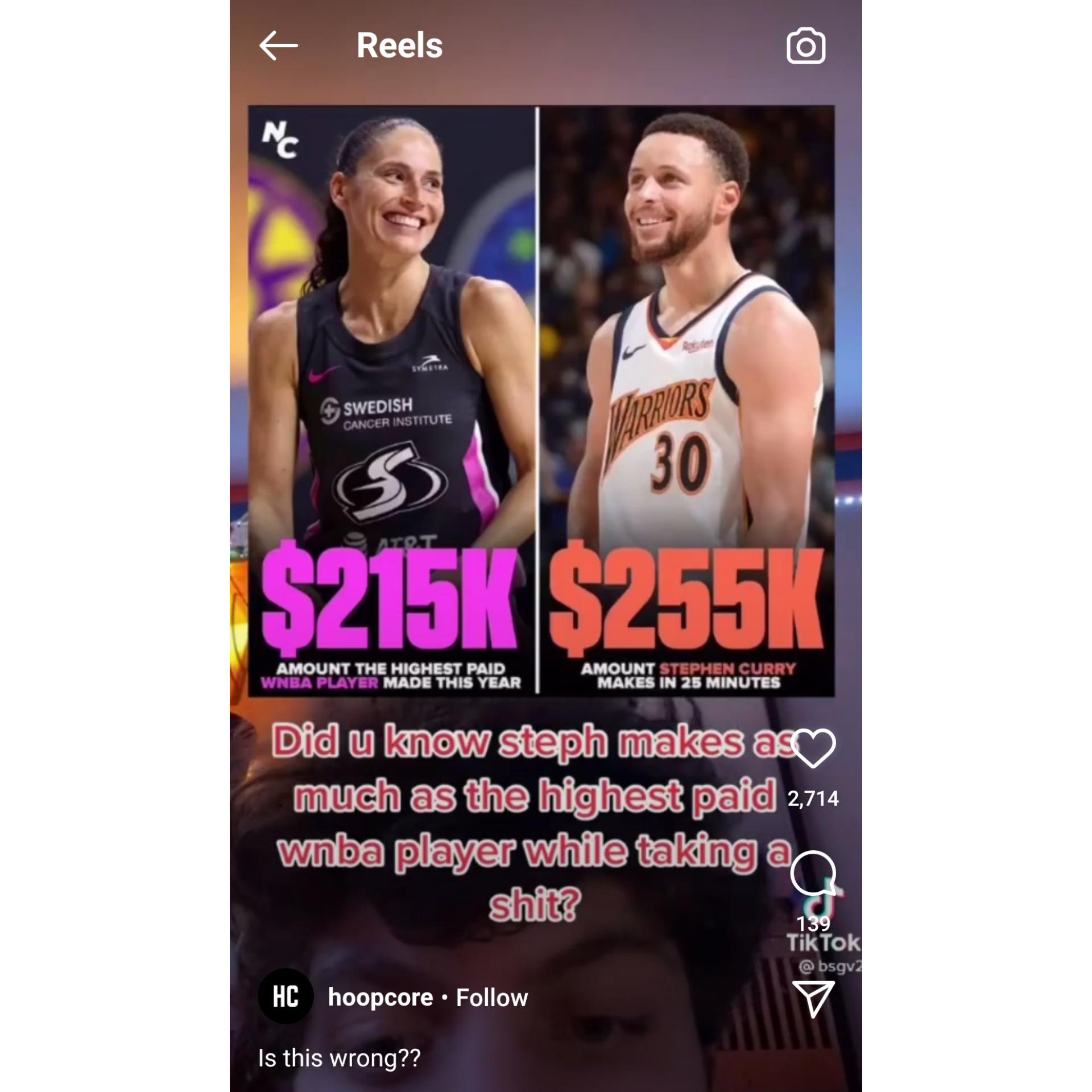Open the camera to create a reel
The width and height of the screenshot is (1092, 1092).
click(806, 45)
